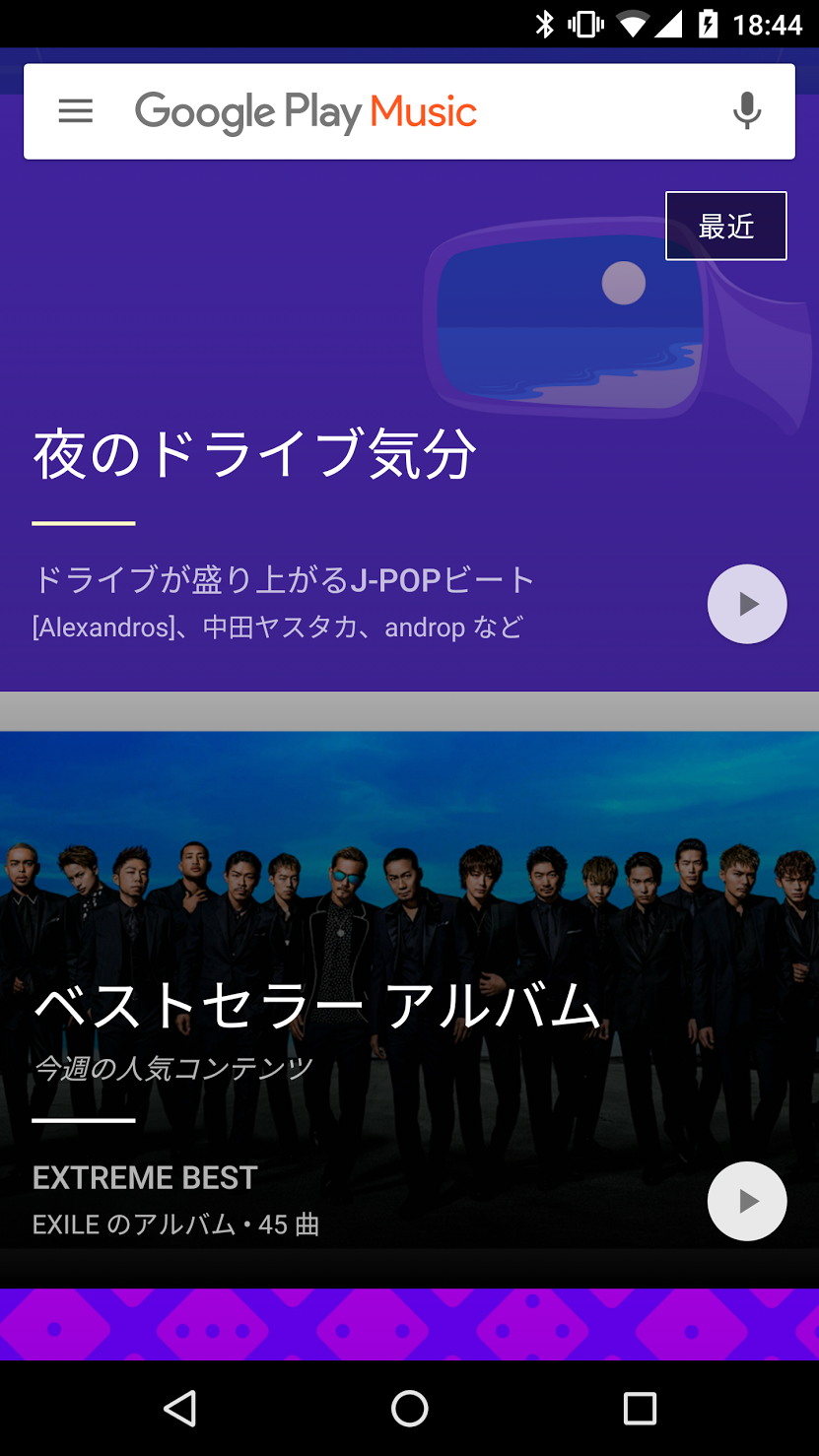Image resolution: width=819 pixels, height=1456 pixels.
Task: Tap the 最近 button
Action: [x=725, y=227]
